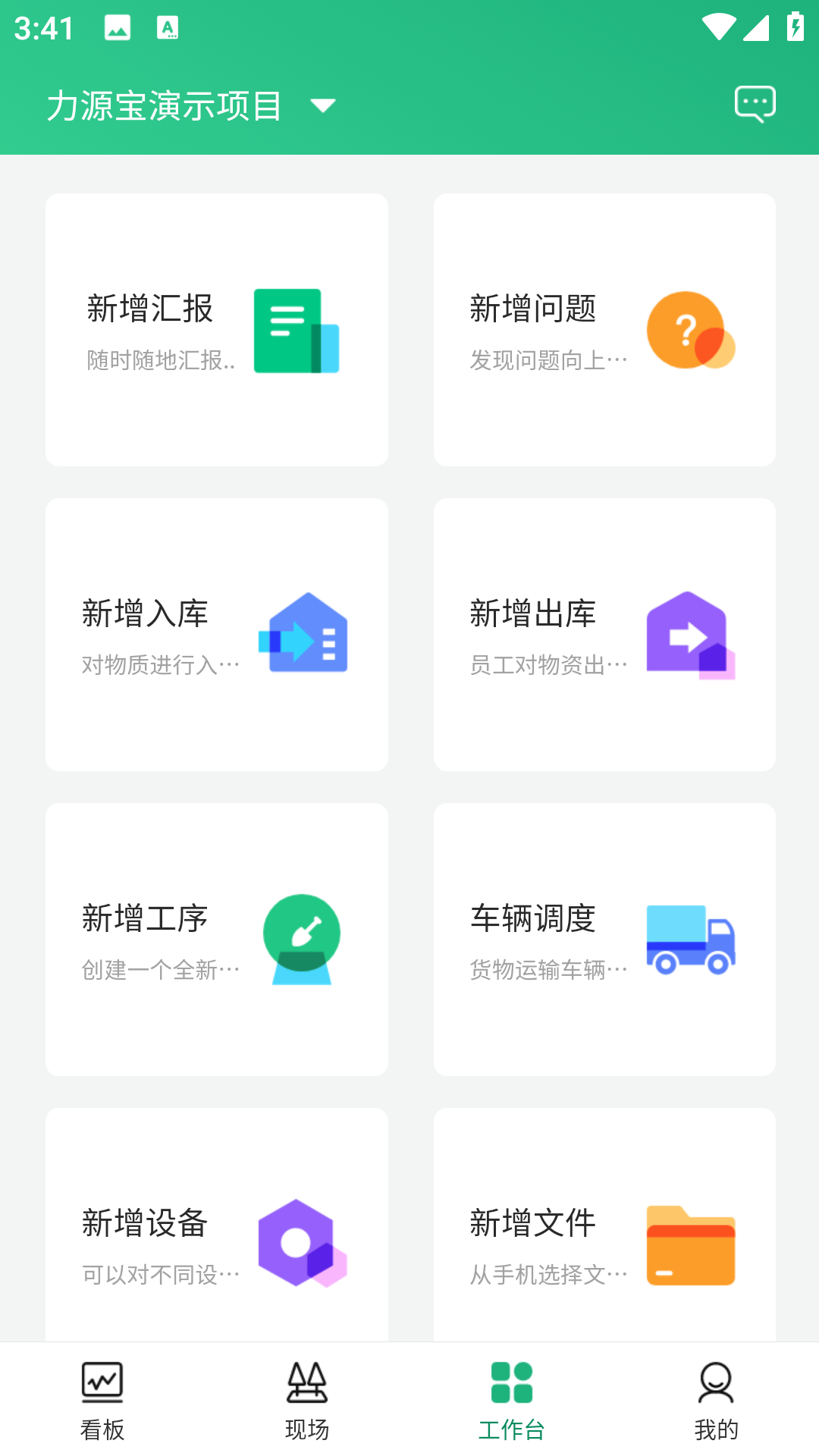Switch to the 看板 tab
This screenshot has height=1456, width=819.
[102, 1400]
